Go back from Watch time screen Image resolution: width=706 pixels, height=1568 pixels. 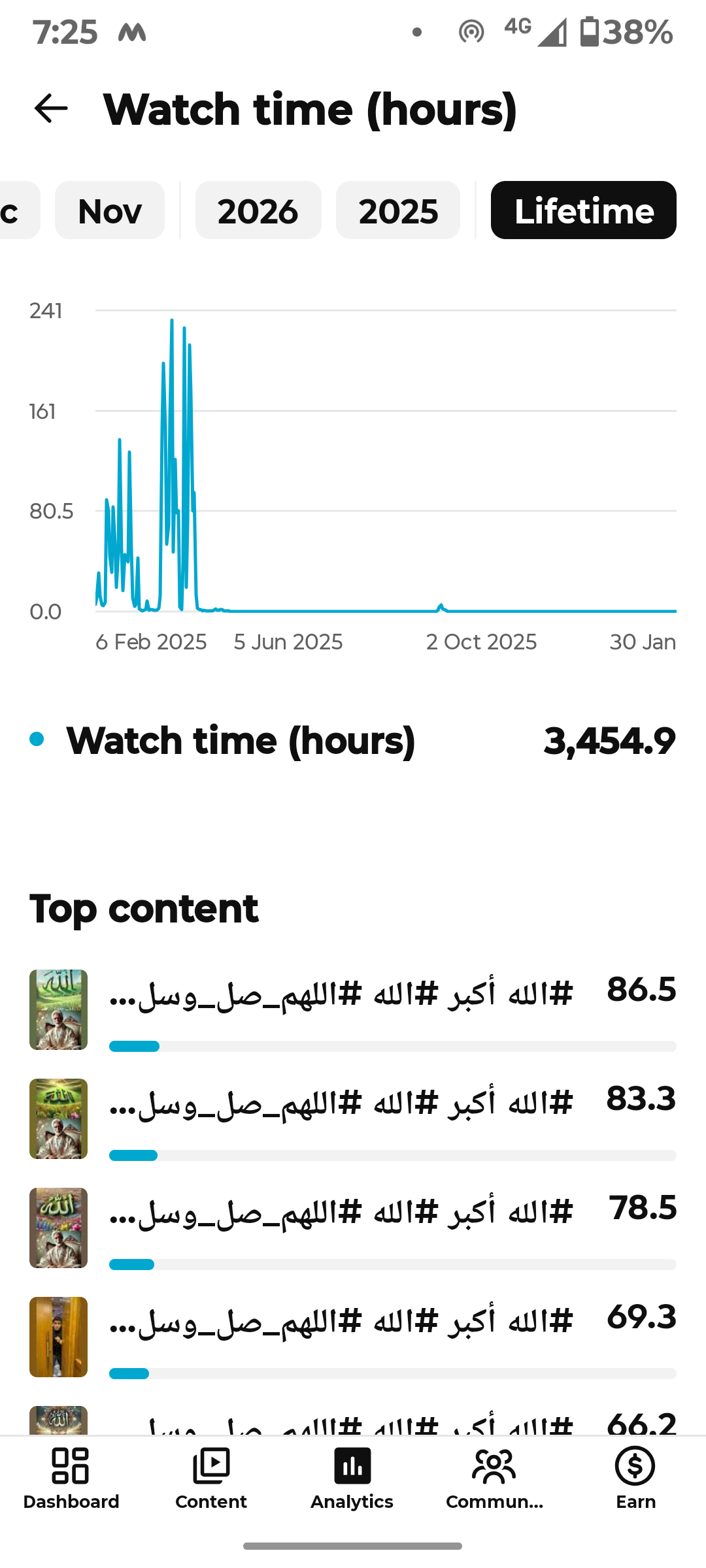click(51, 108)
